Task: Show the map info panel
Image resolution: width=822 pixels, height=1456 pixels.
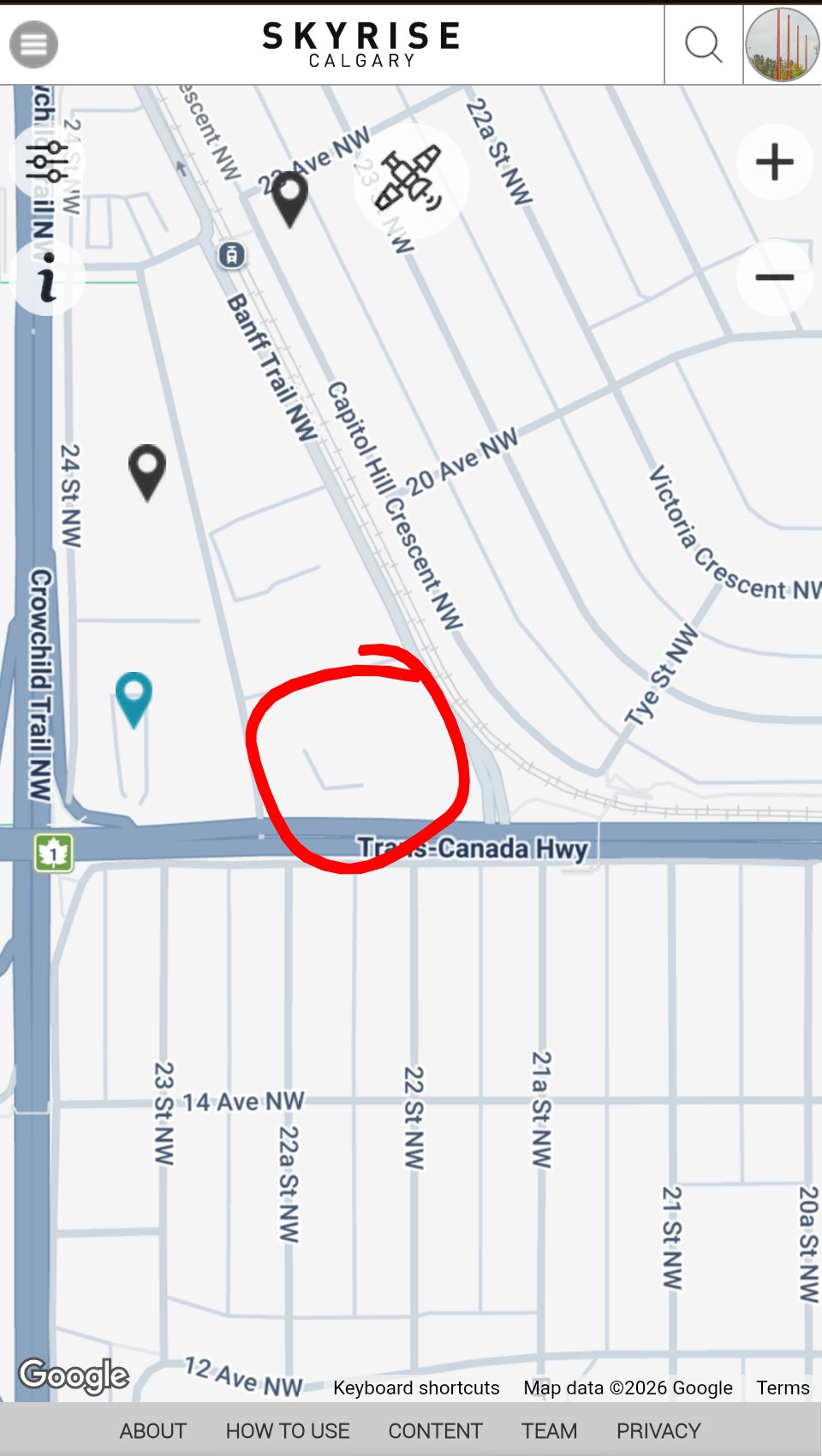Action: point(47,277)
